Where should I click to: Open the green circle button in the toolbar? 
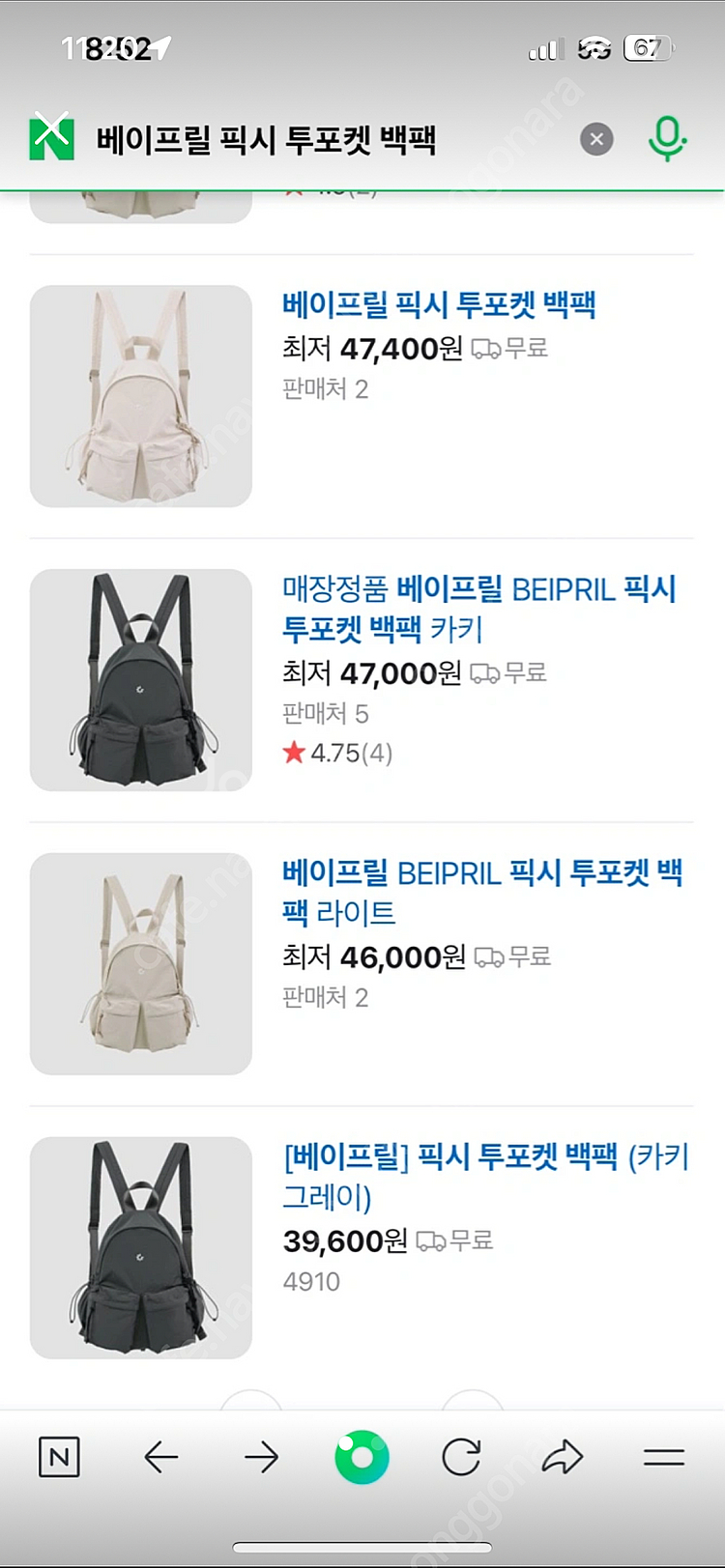point(362,1457)
